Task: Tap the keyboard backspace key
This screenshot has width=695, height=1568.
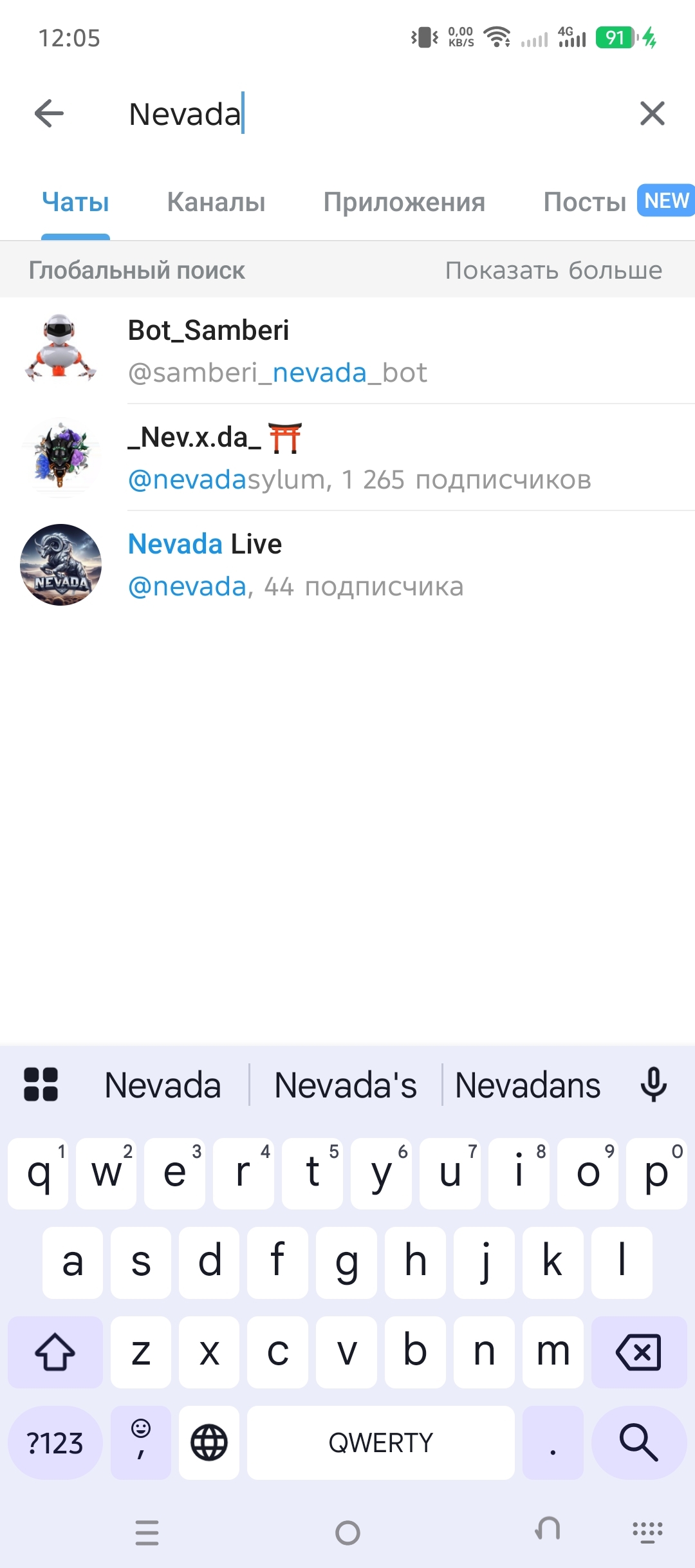Action: tap(638, 1352)
